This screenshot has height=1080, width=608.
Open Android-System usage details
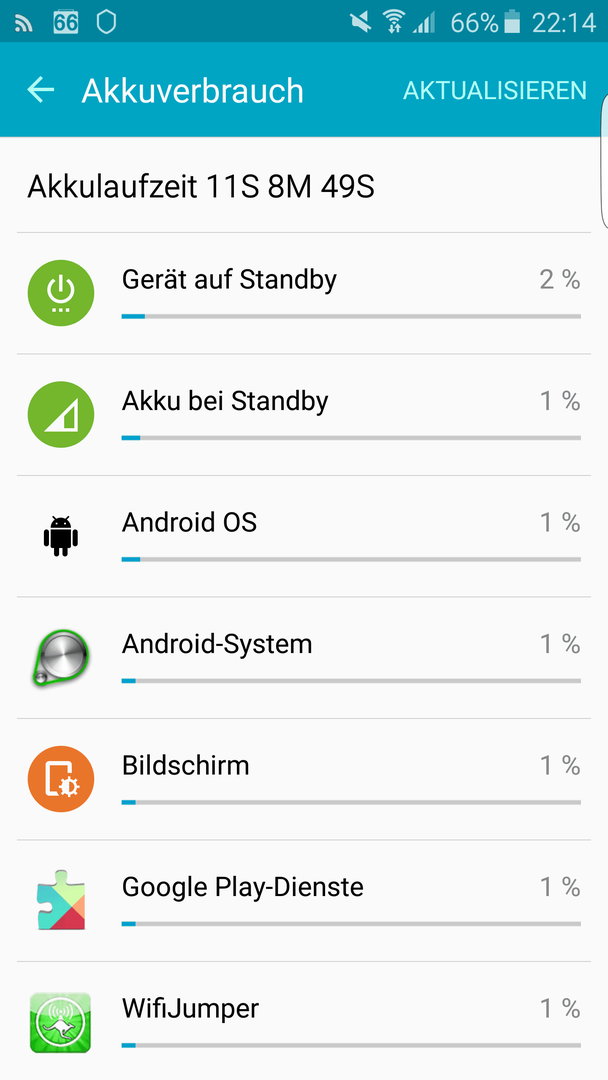pyautogui.click(x=304, y=658)
